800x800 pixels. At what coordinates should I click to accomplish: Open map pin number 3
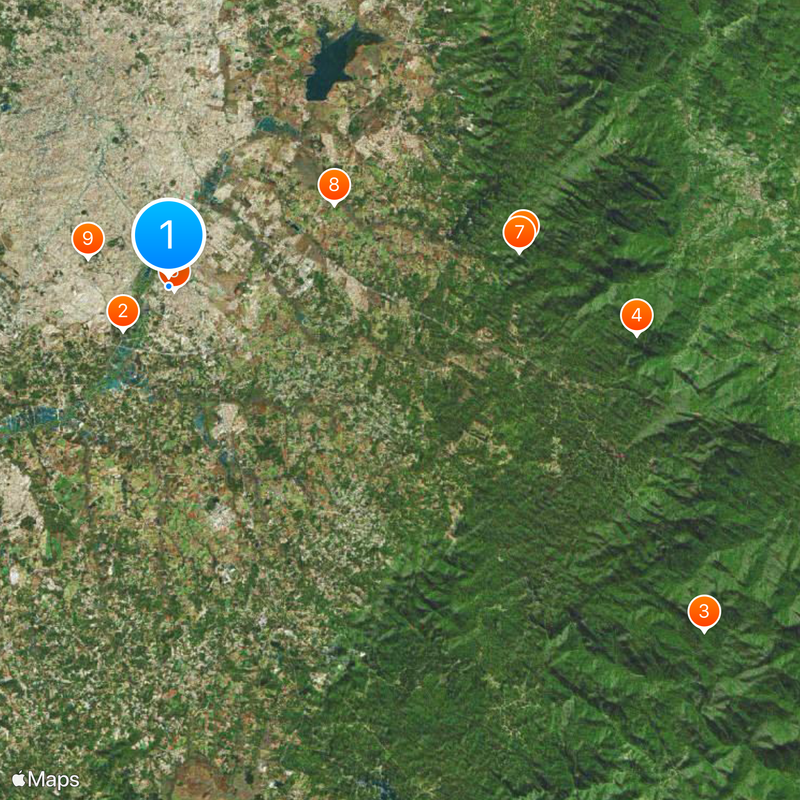[x=704, y=611]
